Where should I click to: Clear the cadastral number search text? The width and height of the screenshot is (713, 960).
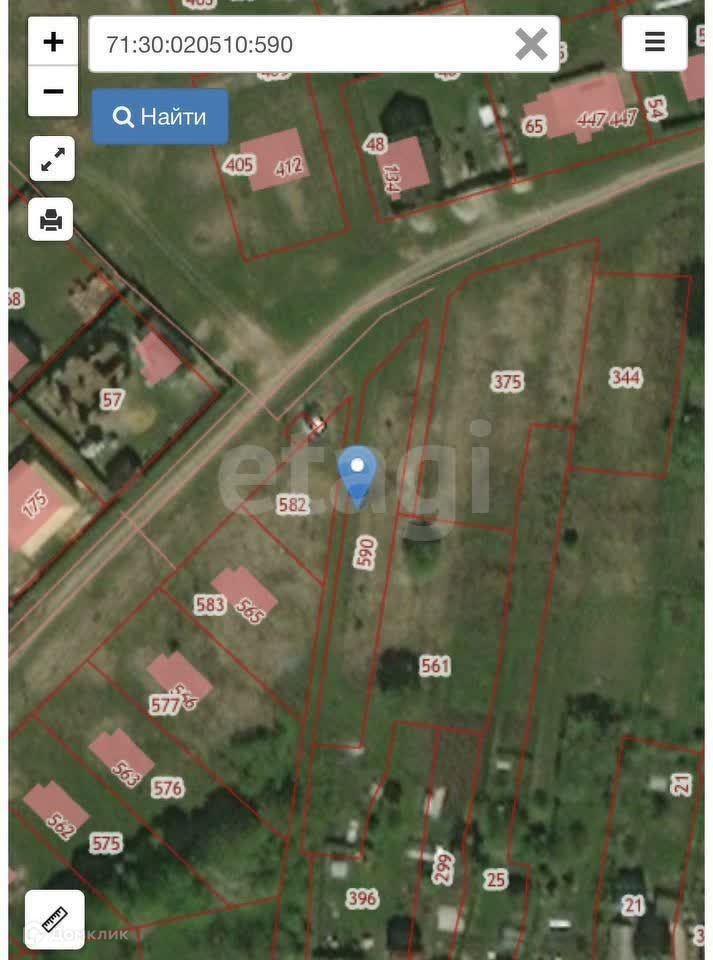(x=531, y=44)
